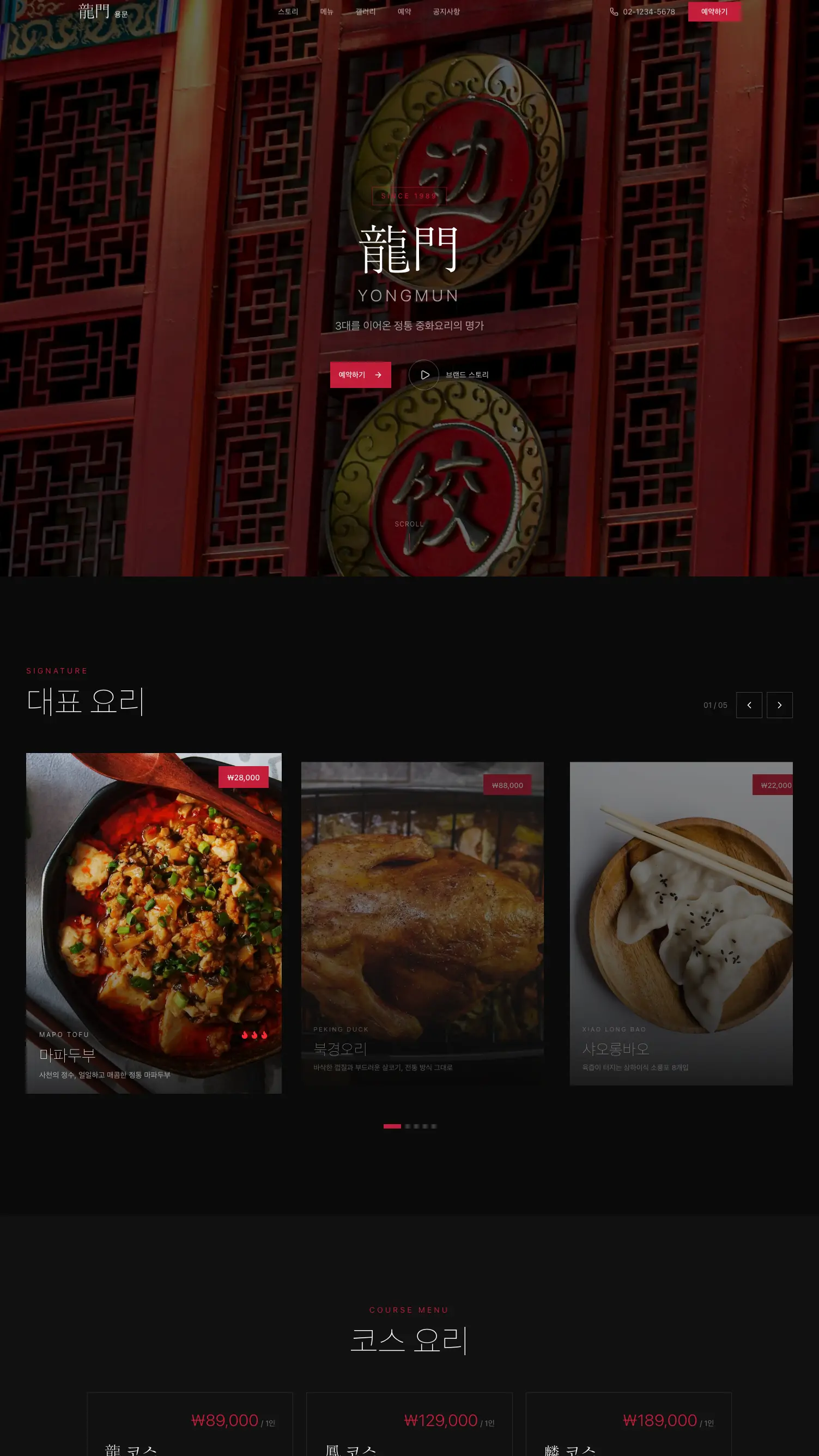Tap the header 예약하기 button
This screenshot has height=1456, width=819.
pos(714,12)
